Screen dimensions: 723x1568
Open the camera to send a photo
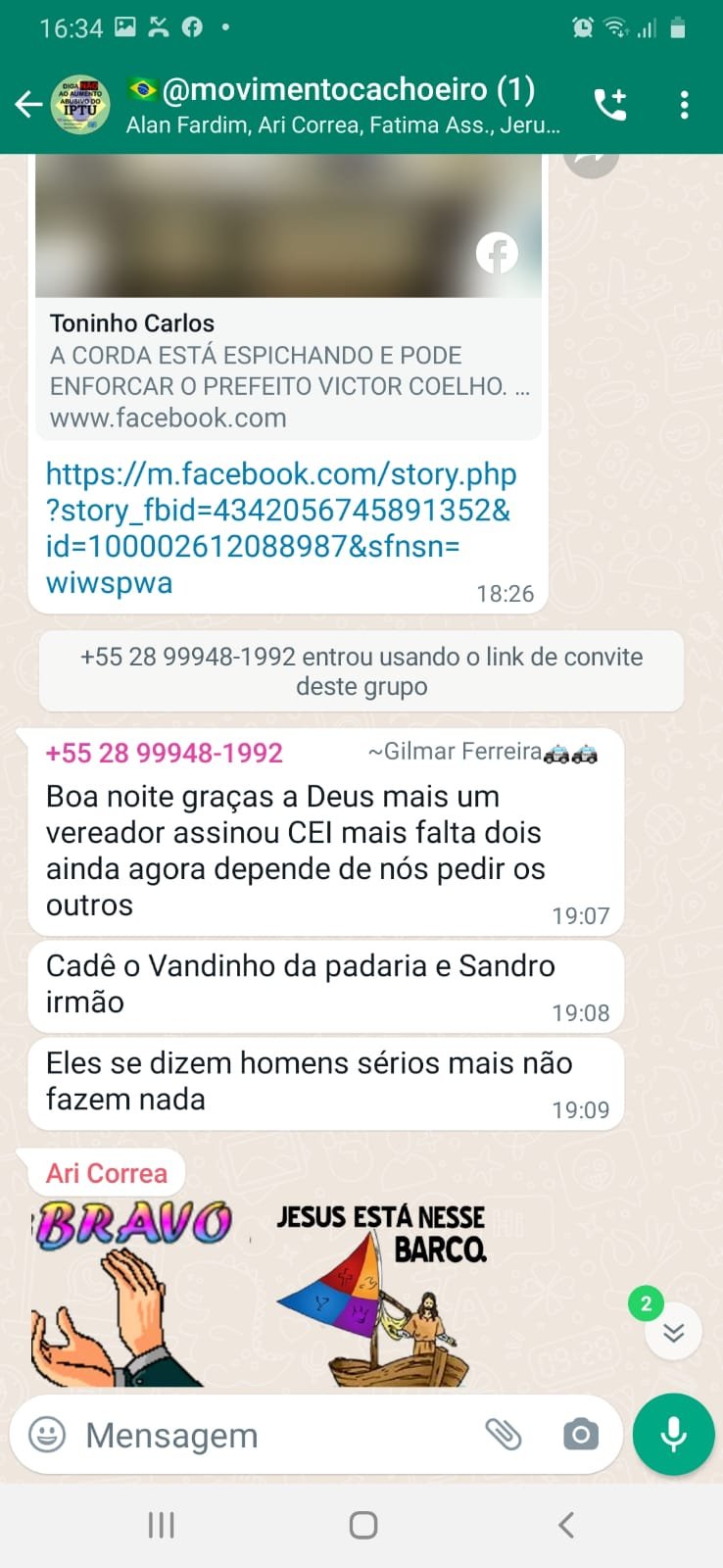pos(580,1435)
